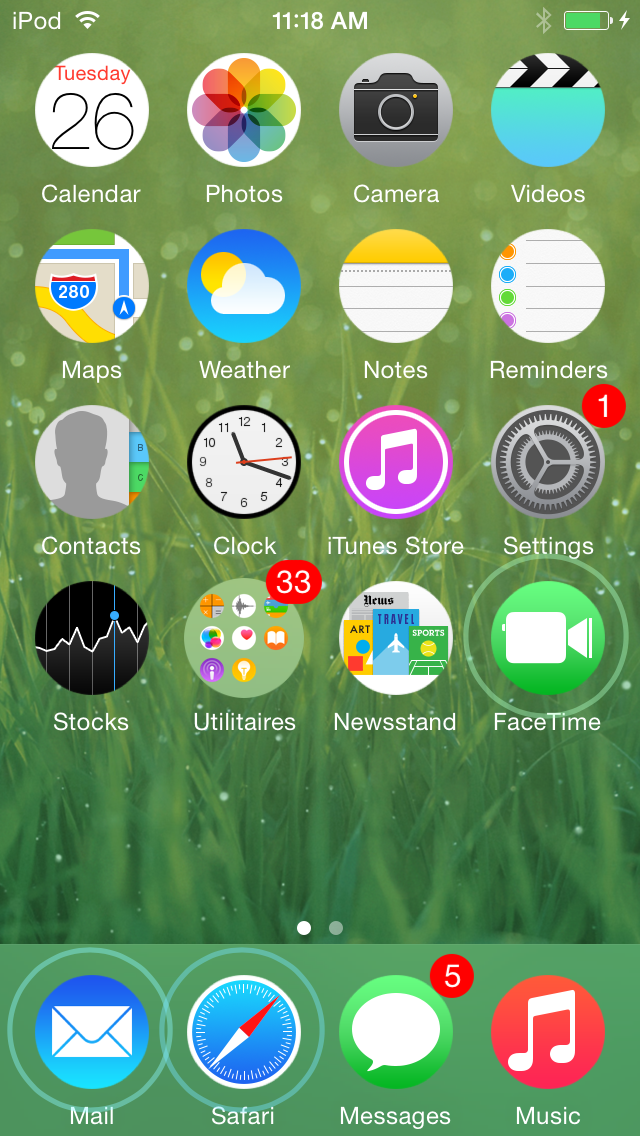Launch the Music app

[x=548, y=1032]
